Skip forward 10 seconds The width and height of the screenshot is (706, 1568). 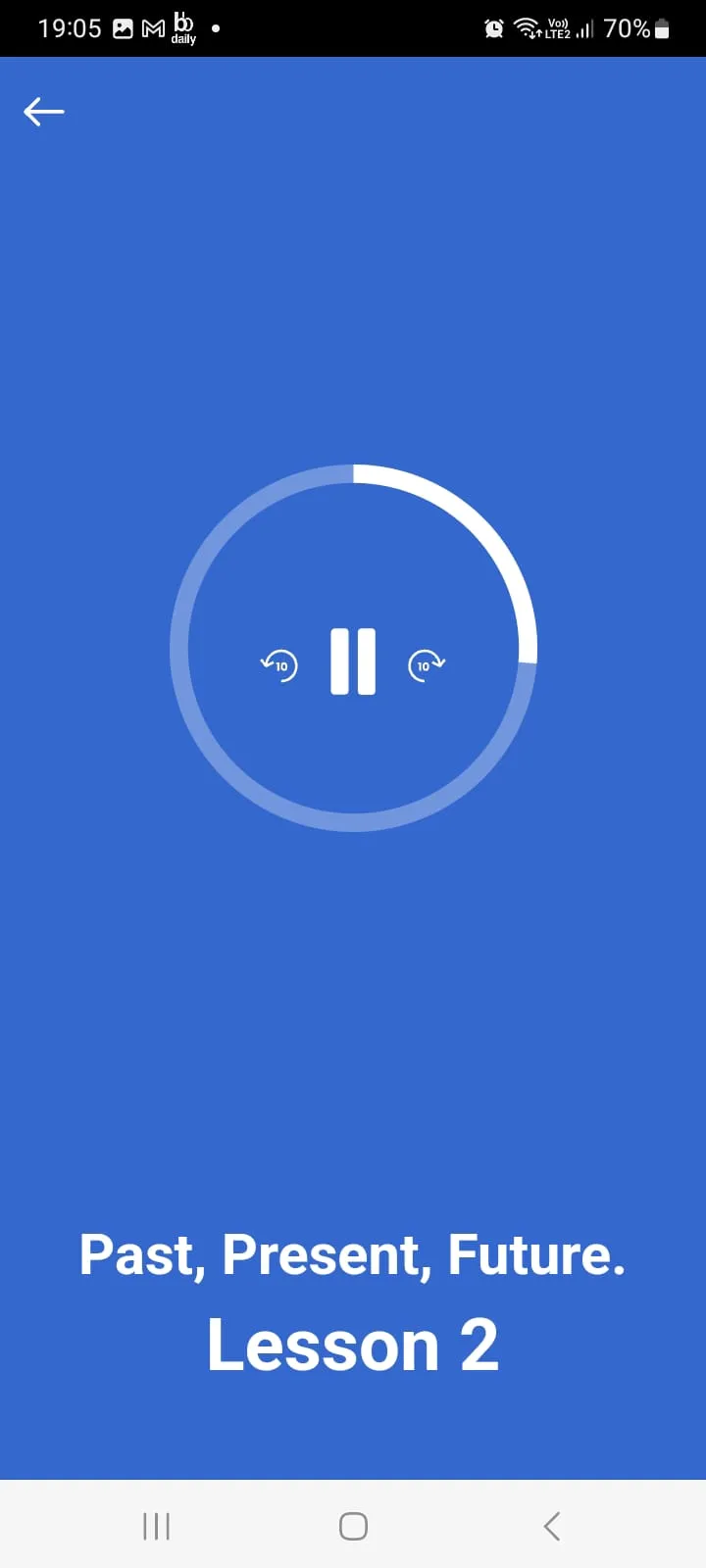tap(427, 665)
